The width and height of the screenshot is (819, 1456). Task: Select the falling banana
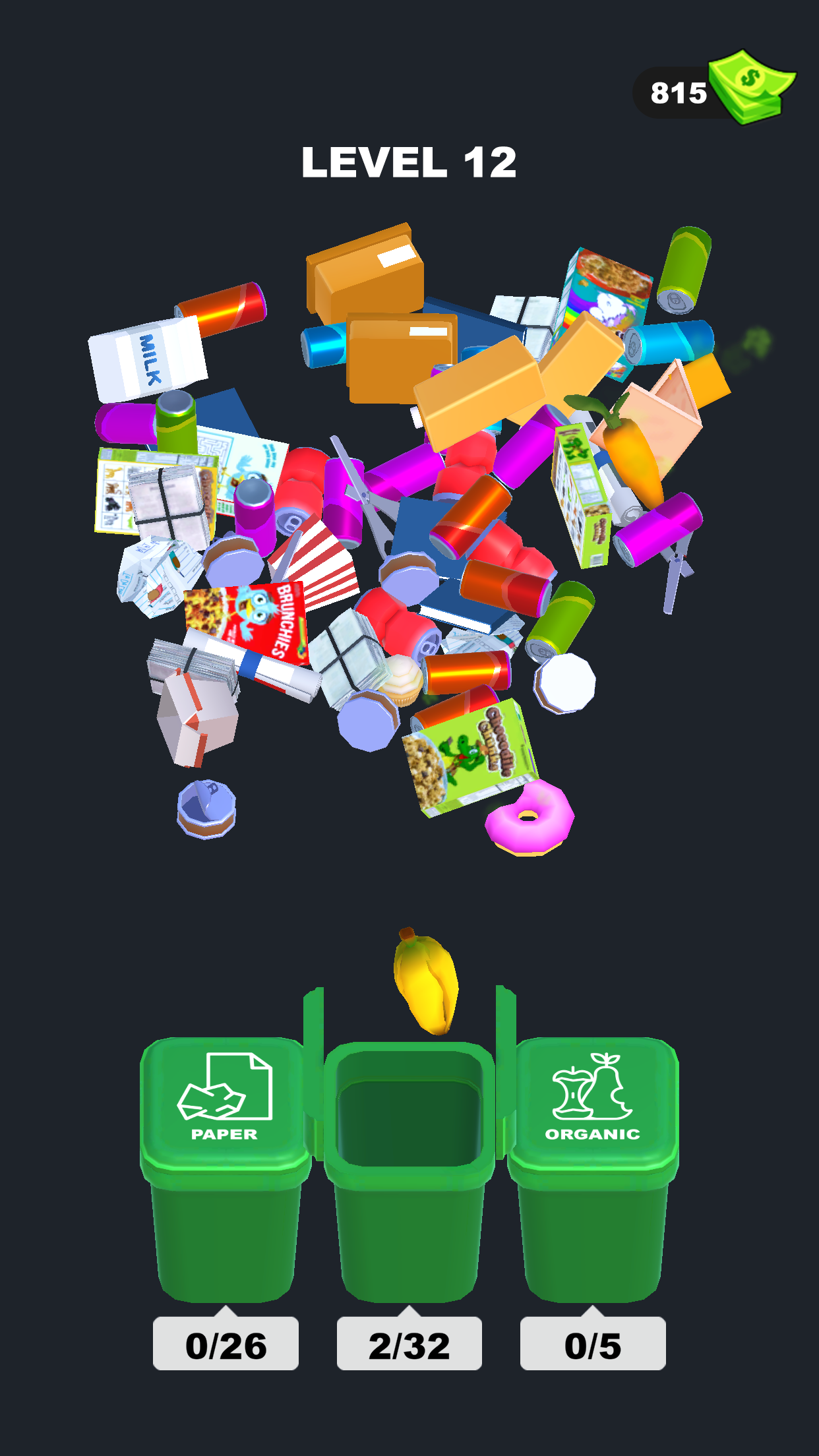(x=425, y=986)
